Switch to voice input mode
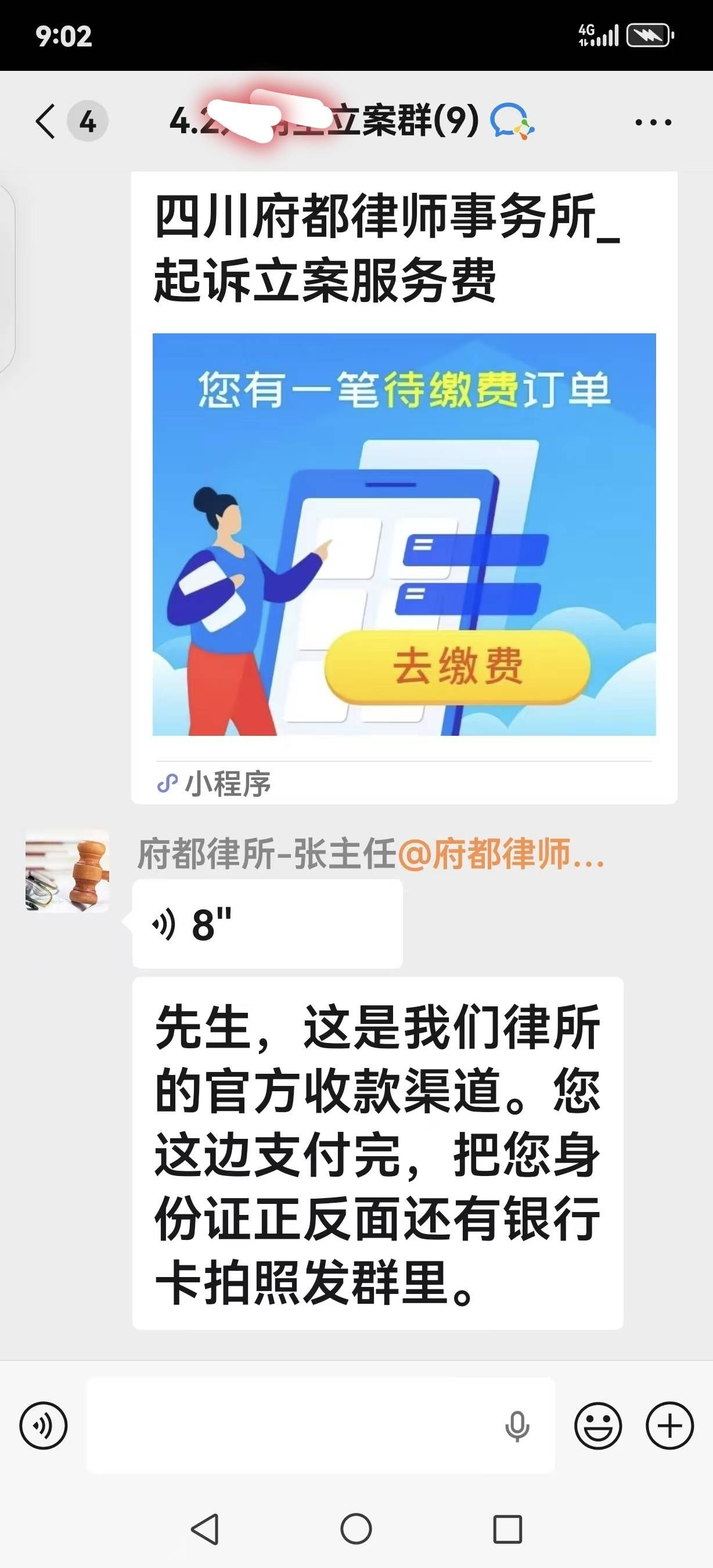Screen dimensions: 713x1568 [43, 1426]
